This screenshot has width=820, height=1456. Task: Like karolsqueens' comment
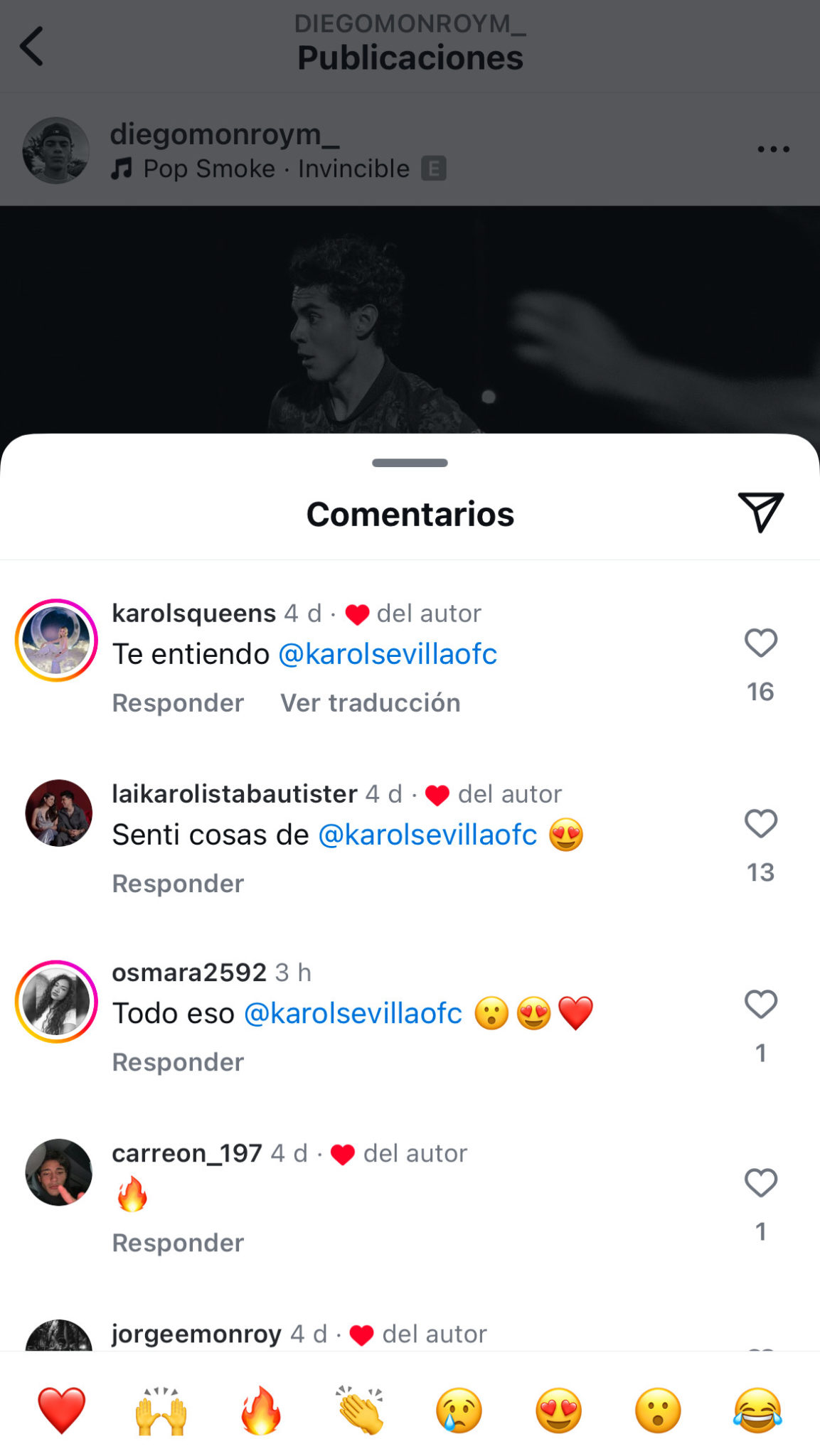click(x=760, y=643)
